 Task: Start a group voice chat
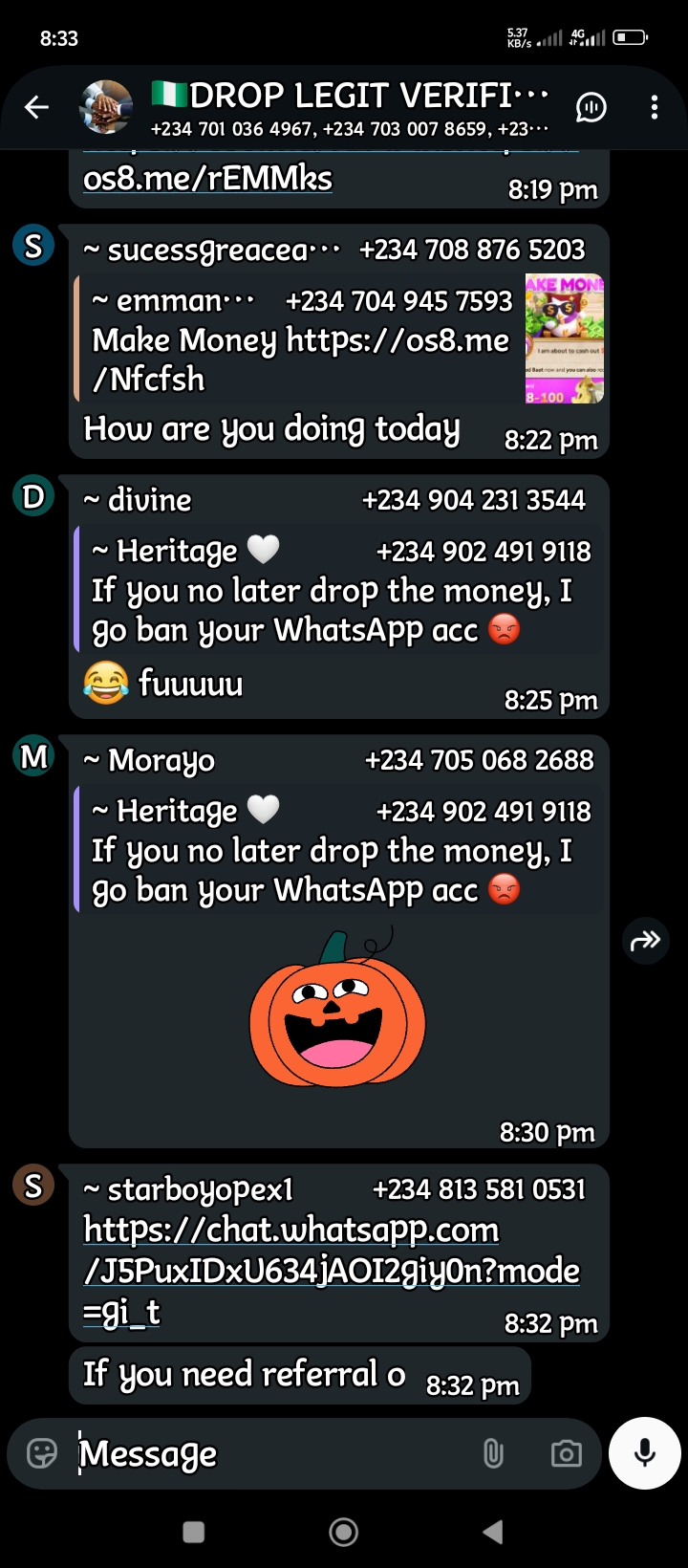pos(591,108)
